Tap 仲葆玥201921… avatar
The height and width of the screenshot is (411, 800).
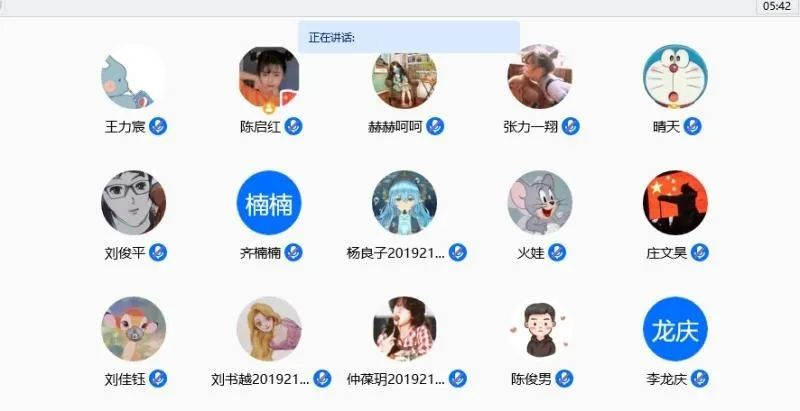pyautogui.click(x=404, y=329)
